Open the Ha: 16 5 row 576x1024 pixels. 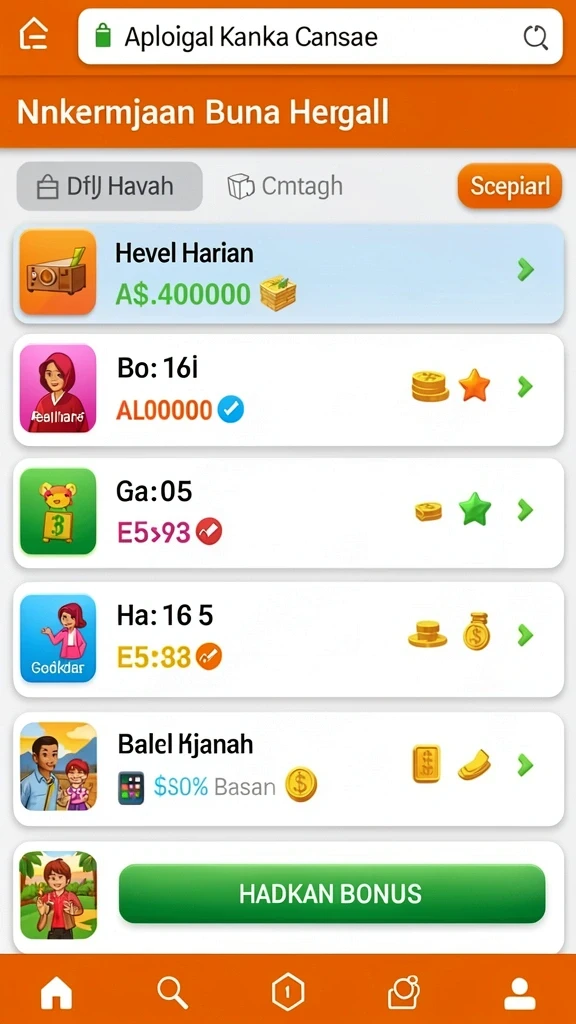coord(288,639)
